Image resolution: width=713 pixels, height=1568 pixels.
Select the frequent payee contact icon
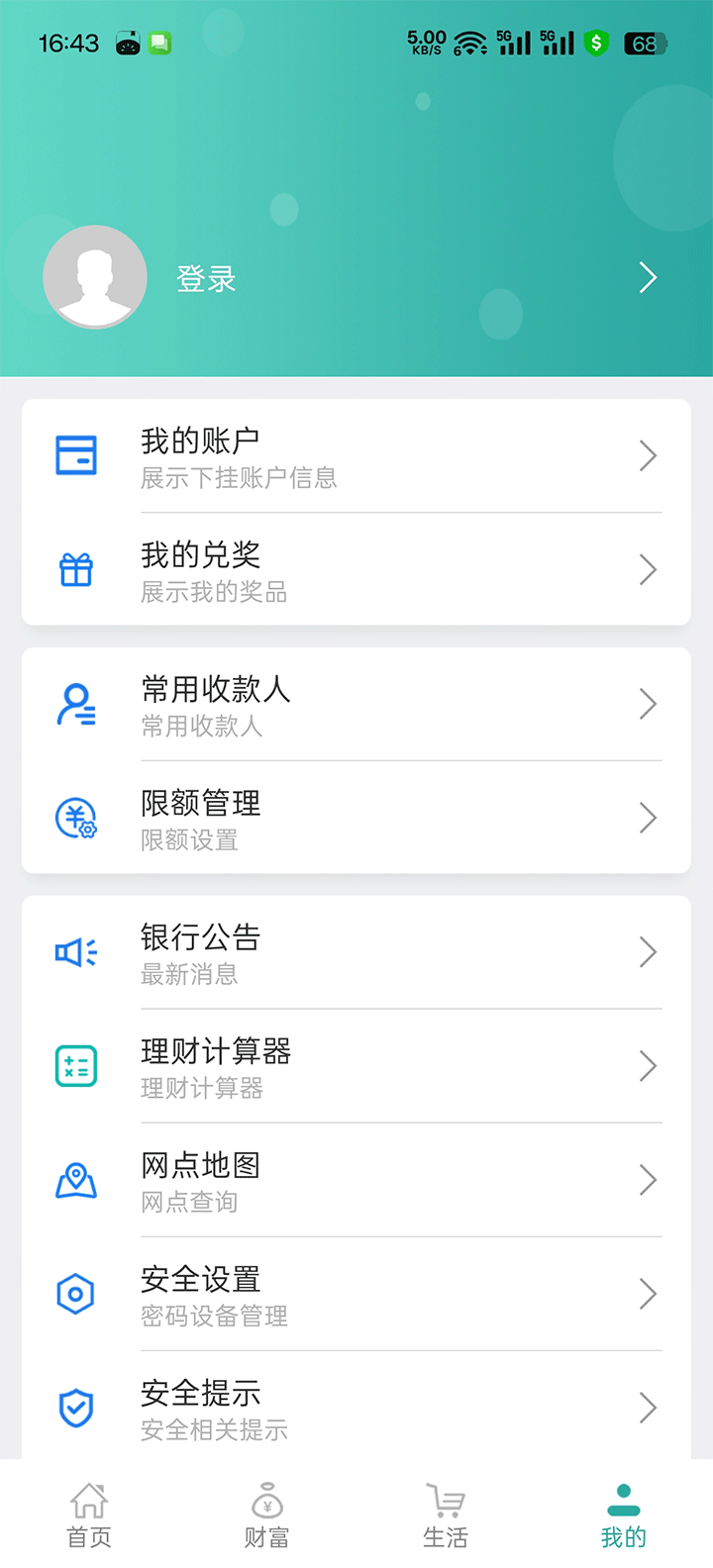pos(75,703)
